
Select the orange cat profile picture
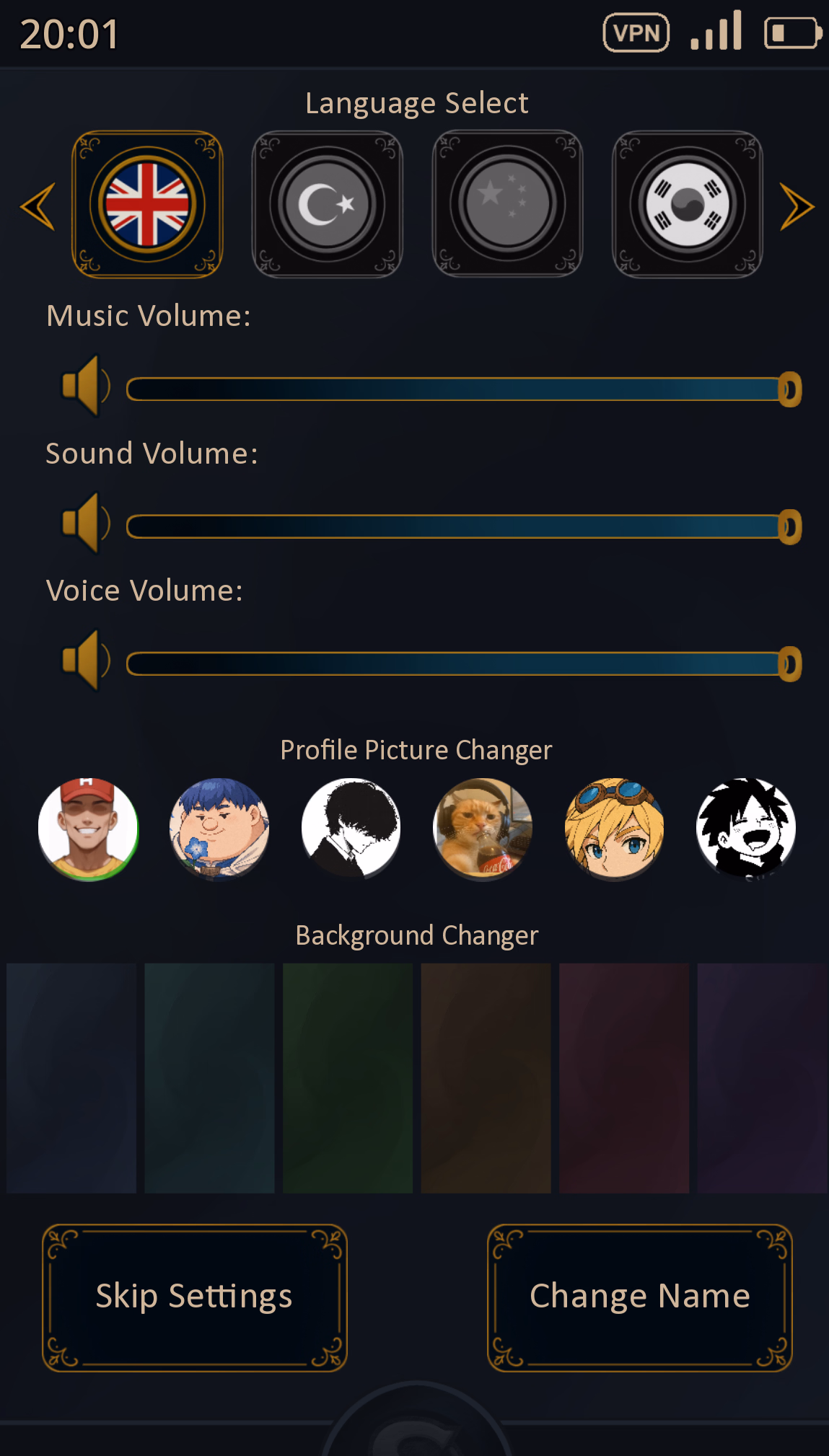(482, 829)
